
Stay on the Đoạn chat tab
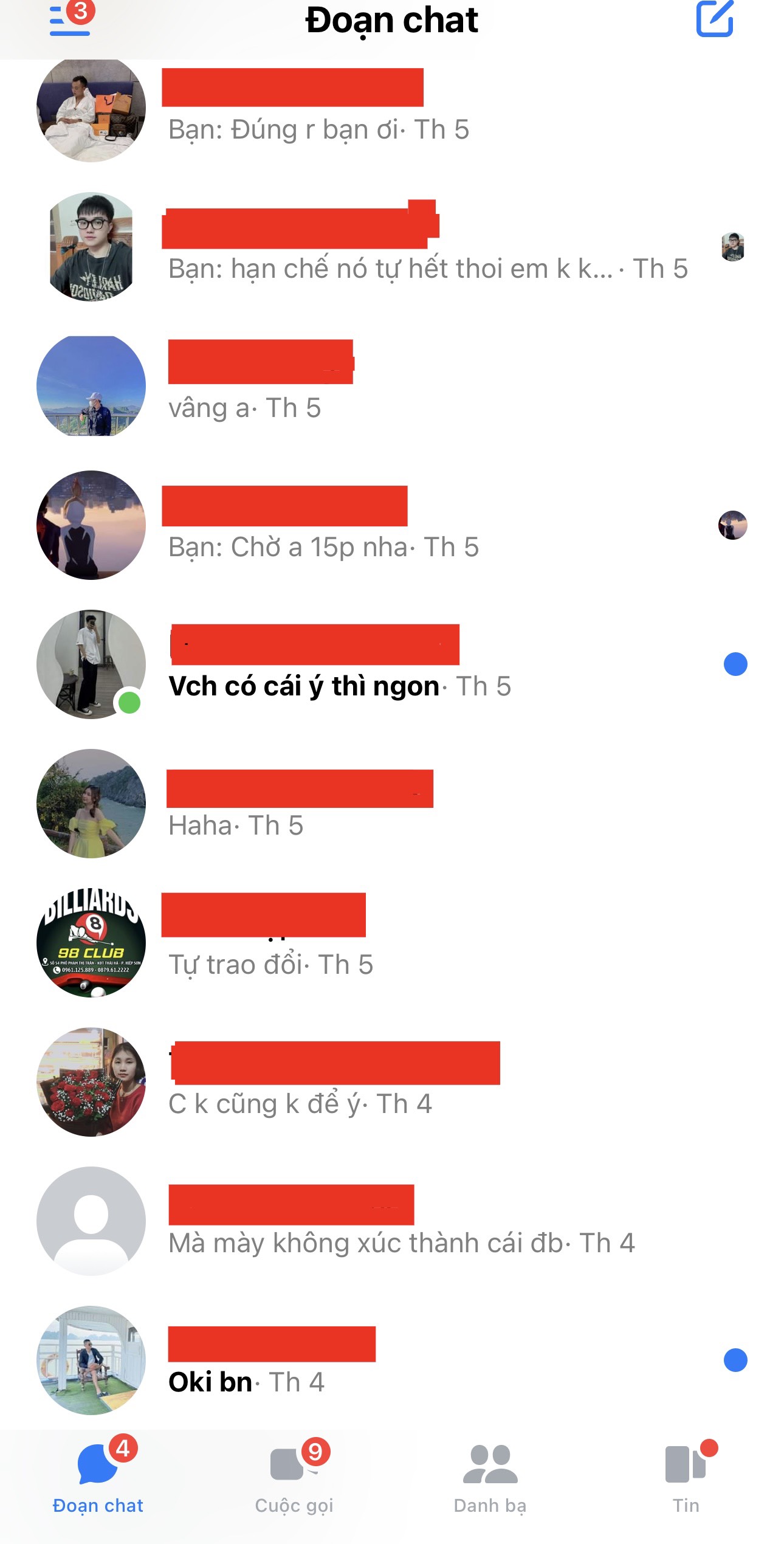click(98, 1478)
